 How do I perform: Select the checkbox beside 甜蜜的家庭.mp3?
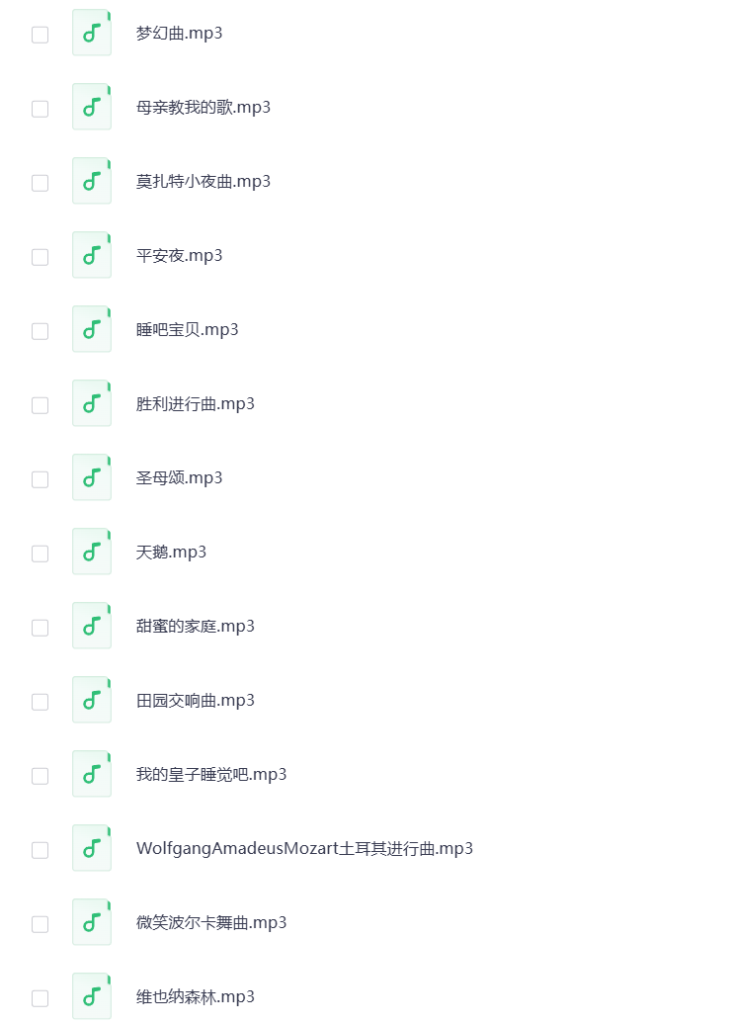click(39, 626)
